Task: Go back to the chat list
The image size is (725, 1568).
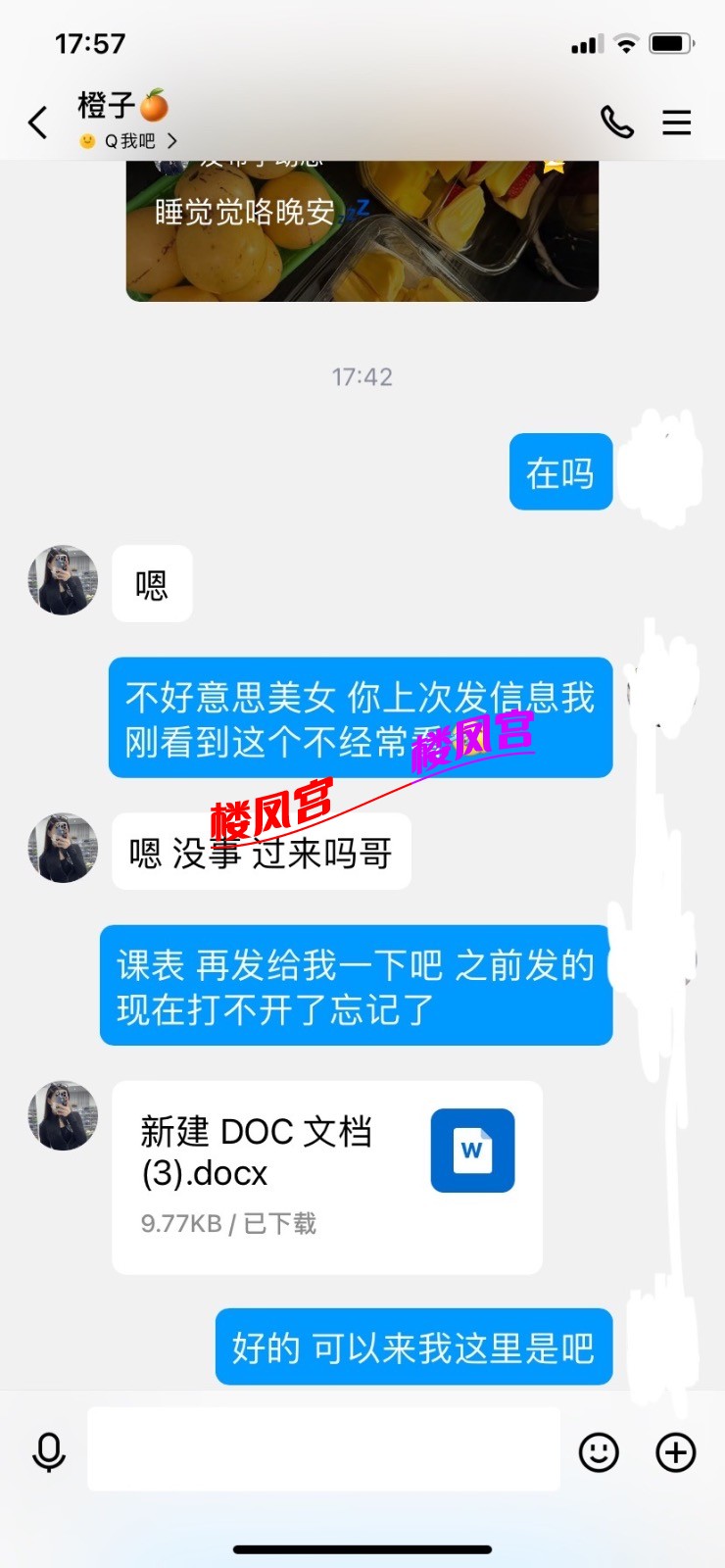Action: (x=38, y=122)
